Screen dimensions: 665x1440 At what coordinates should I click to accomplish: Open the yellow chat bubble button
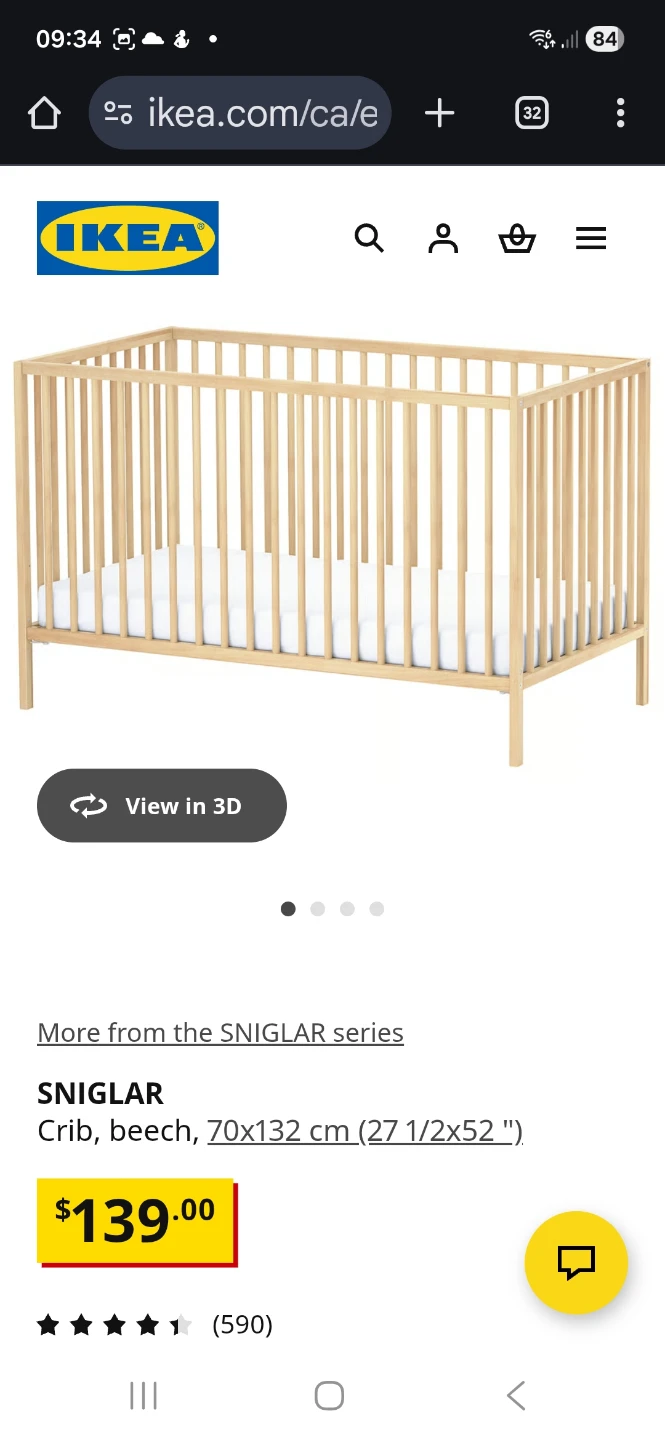click(576, 1262)
